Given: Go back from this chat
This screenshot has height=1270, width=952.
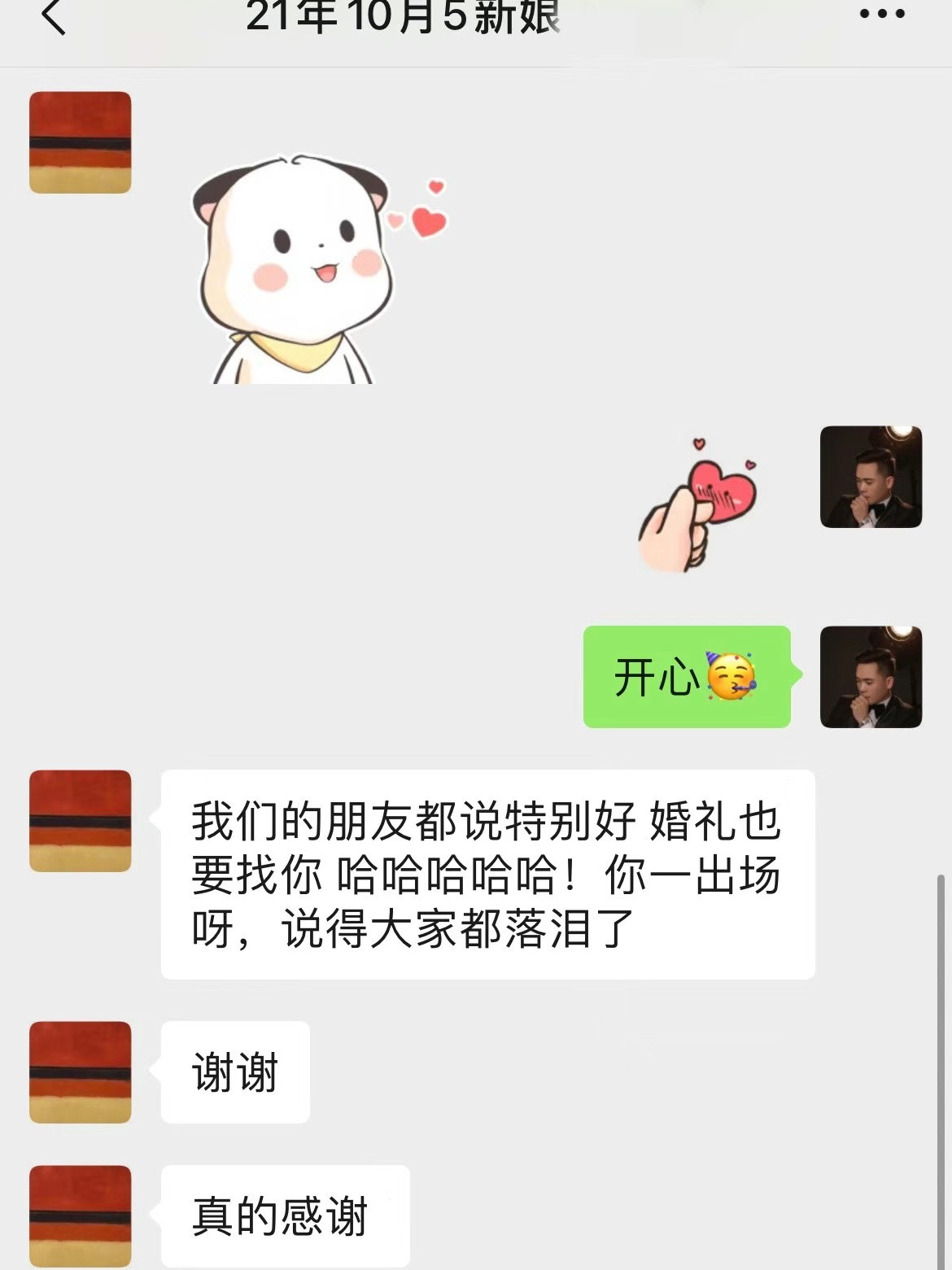Looking at the screenshot, I should 54,17.
